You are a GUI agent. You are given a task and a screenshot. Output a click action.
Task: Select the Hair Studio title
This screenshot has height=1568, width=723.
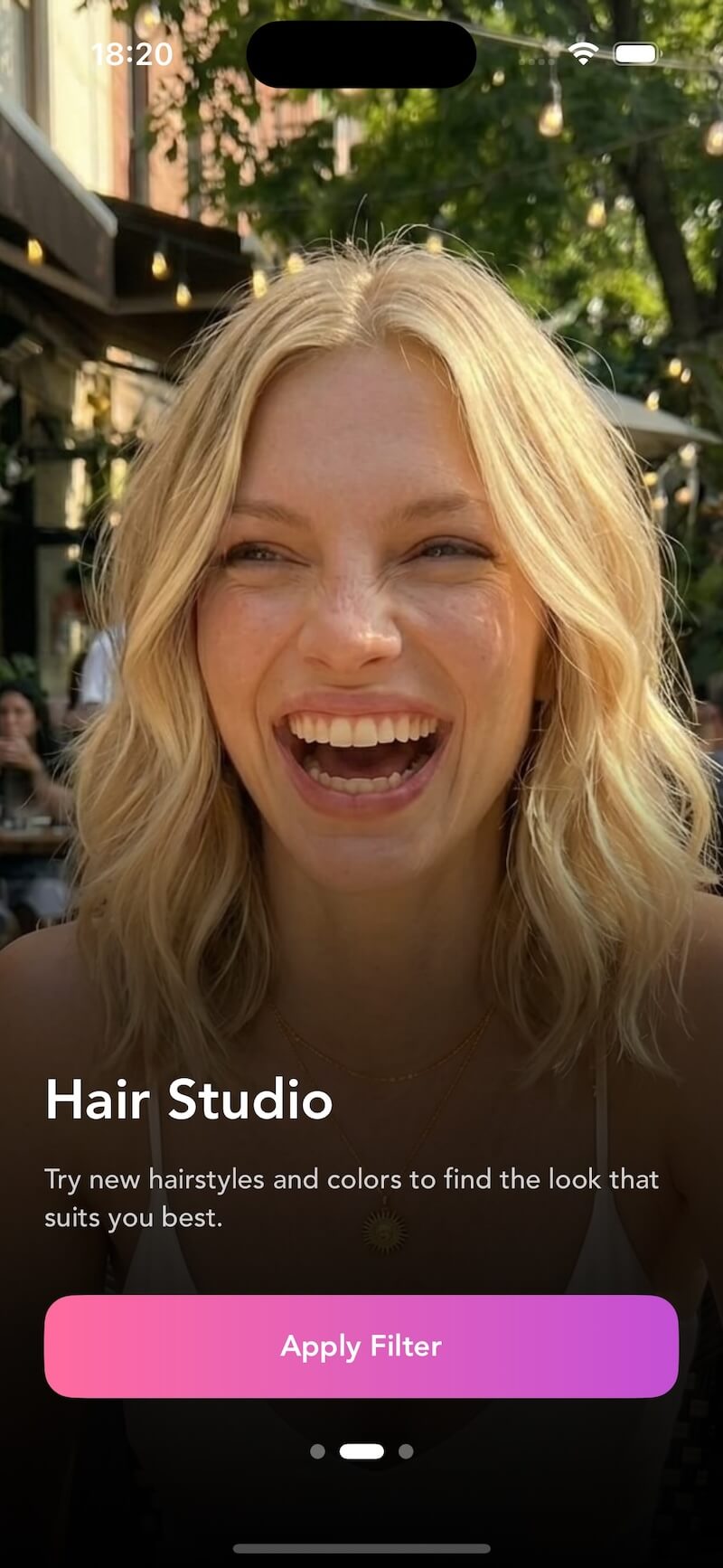(x=189, y=1100)
